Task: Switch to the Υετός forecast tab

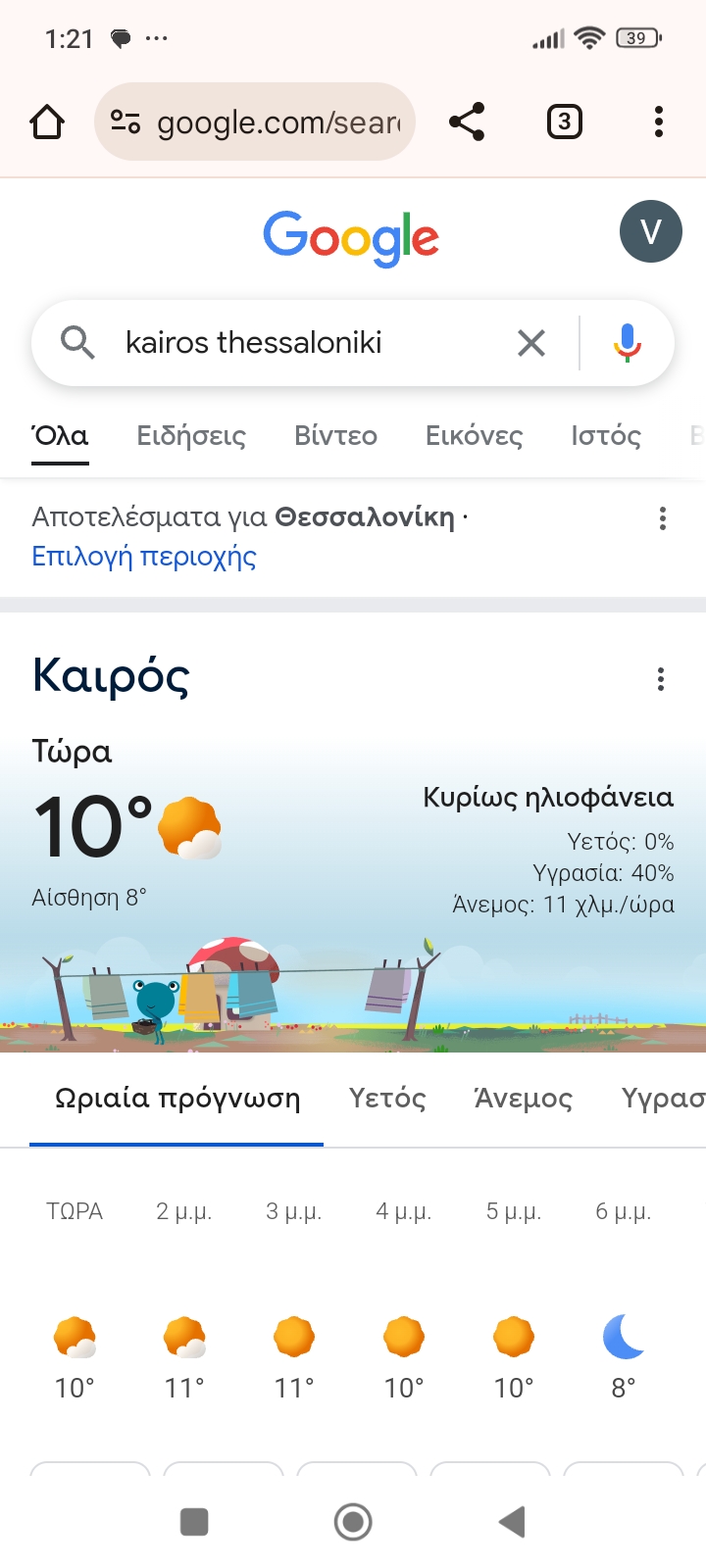Action: [x=387, y=1099]
